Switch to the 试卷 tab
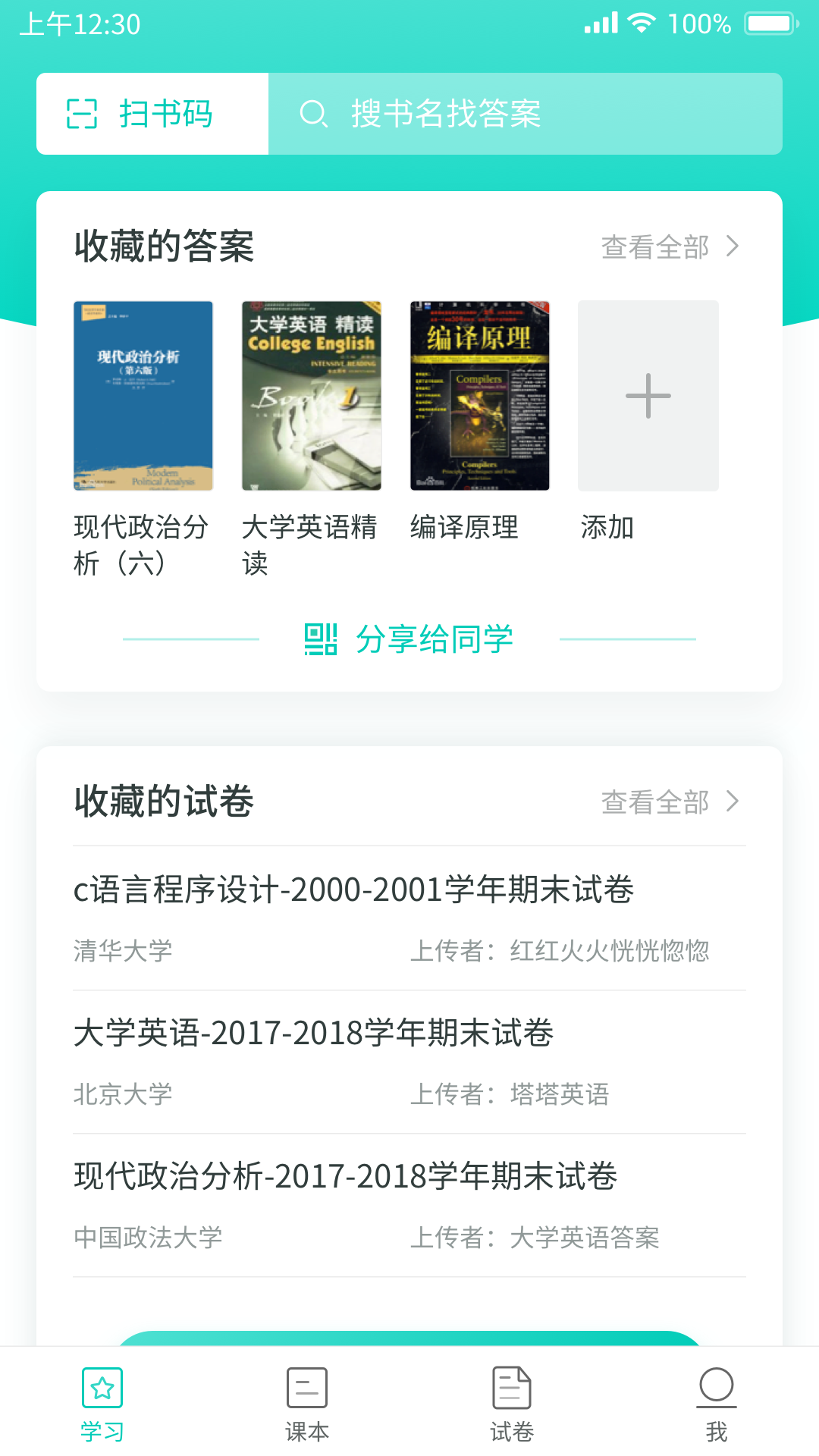The width and height of the screenshot is (819, 1456). (511, 1403)
